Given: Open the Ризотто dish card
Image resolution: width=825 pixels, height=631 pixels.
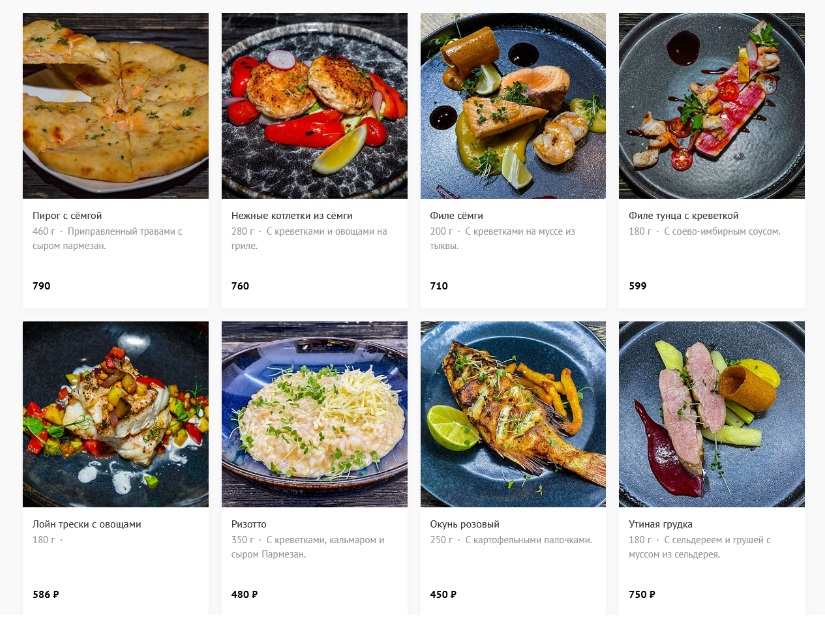Looking at the screenshot, I should click(314, 414).
